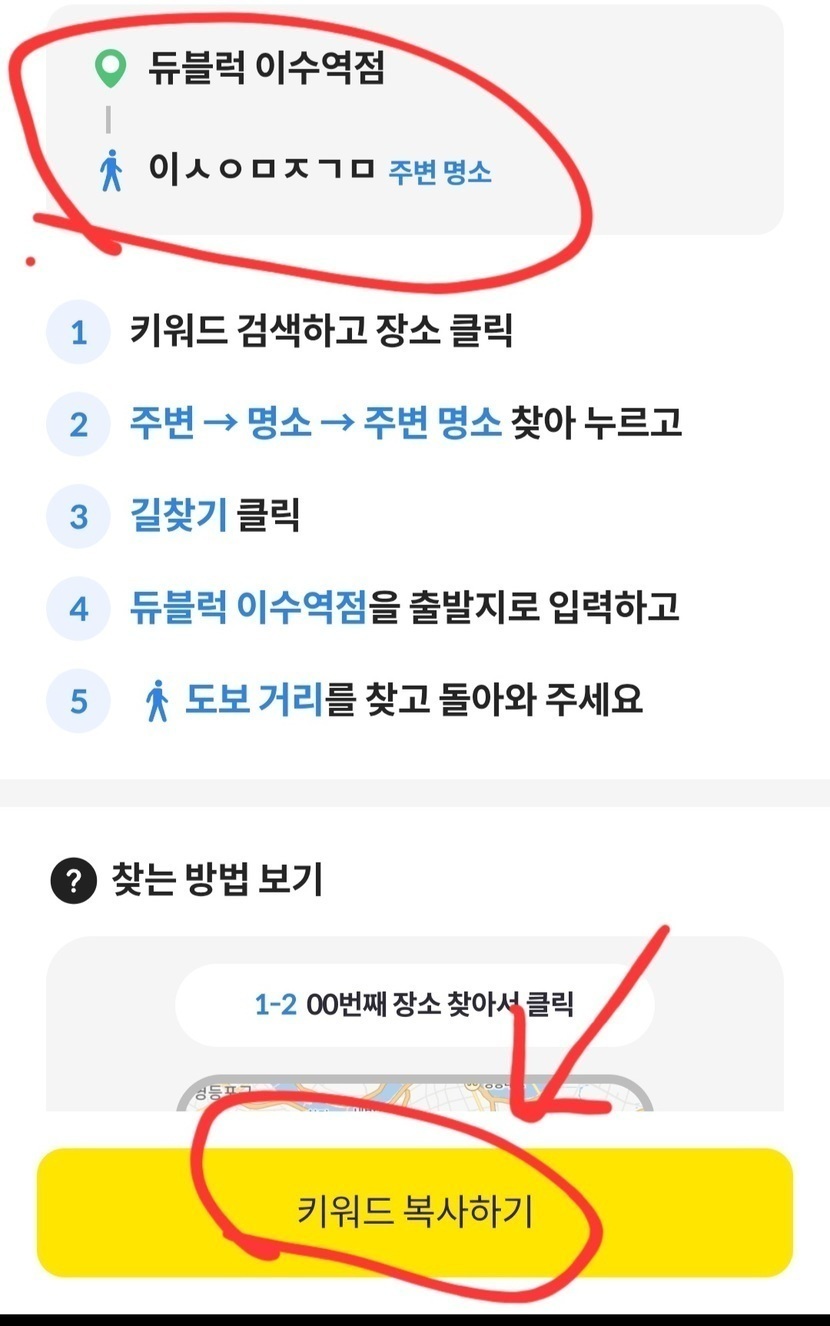The height and width of the screenshot is (1326, 830).
Task: Tap the 키워드 복사하기 button
Action: click(414, 1211)
